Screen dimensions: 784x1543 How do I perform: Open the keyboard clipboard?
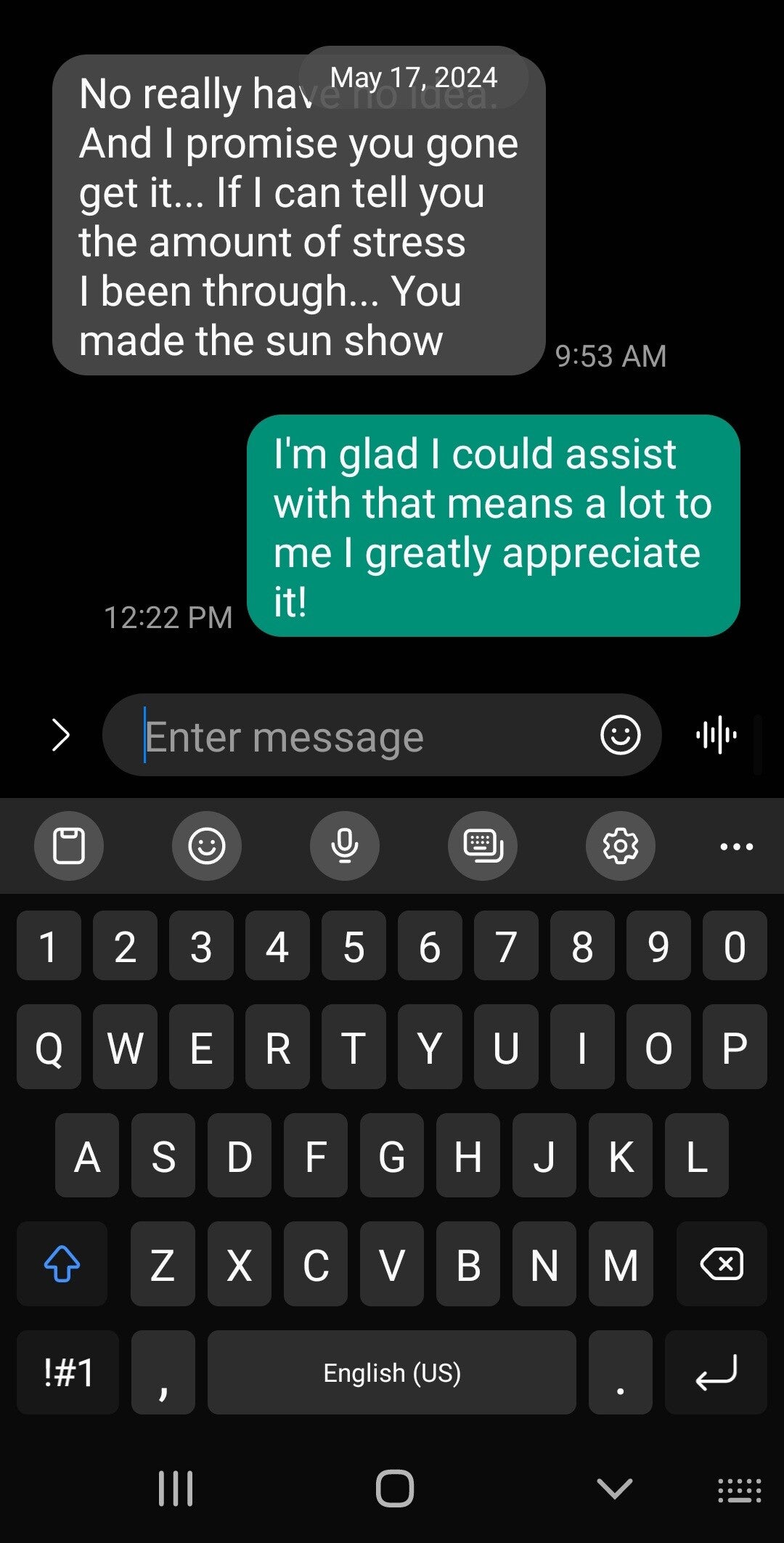tap(69, 846)
